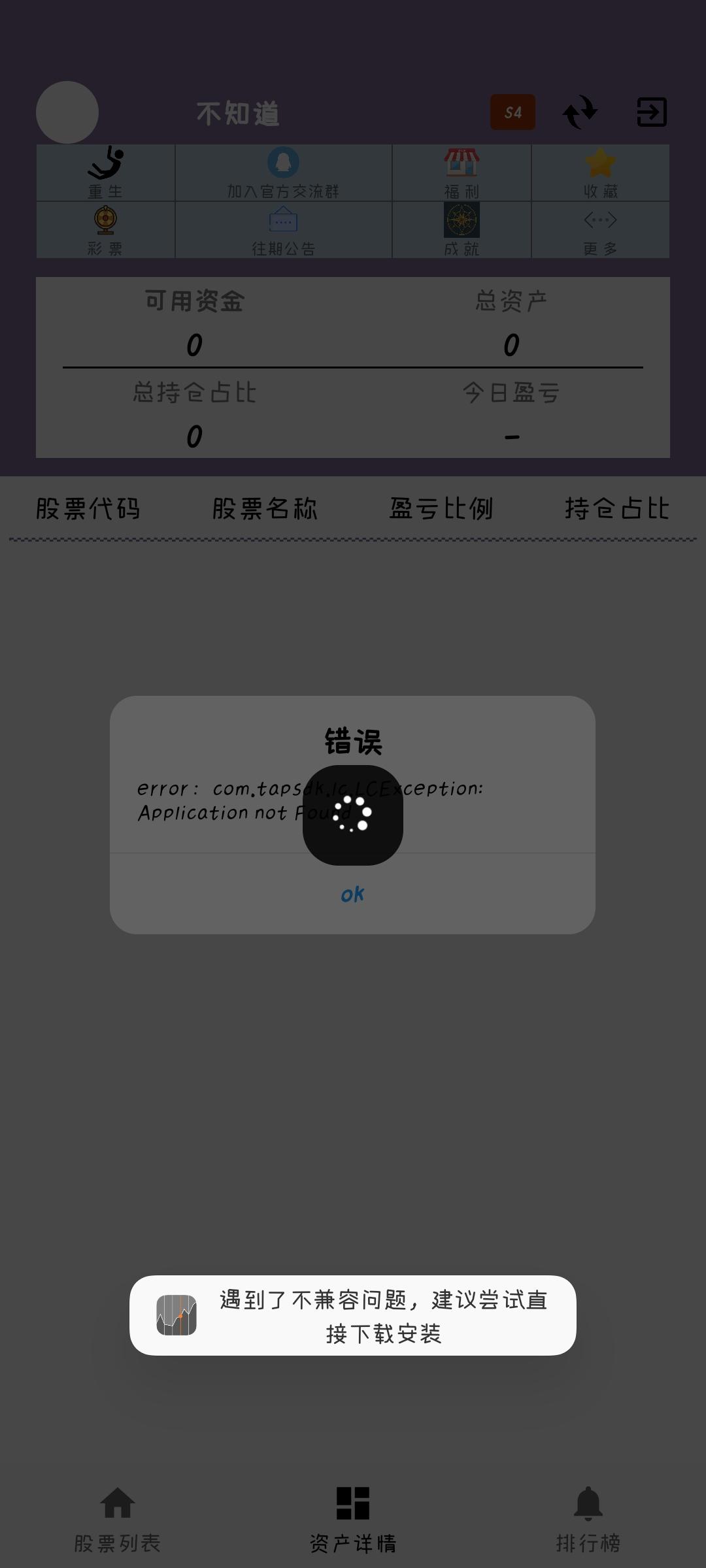Dismiss the error dialog with ok
Image resolution: width=706 pixels, height=1568 pixels.
pyautogui.click(x=353, y=894)
